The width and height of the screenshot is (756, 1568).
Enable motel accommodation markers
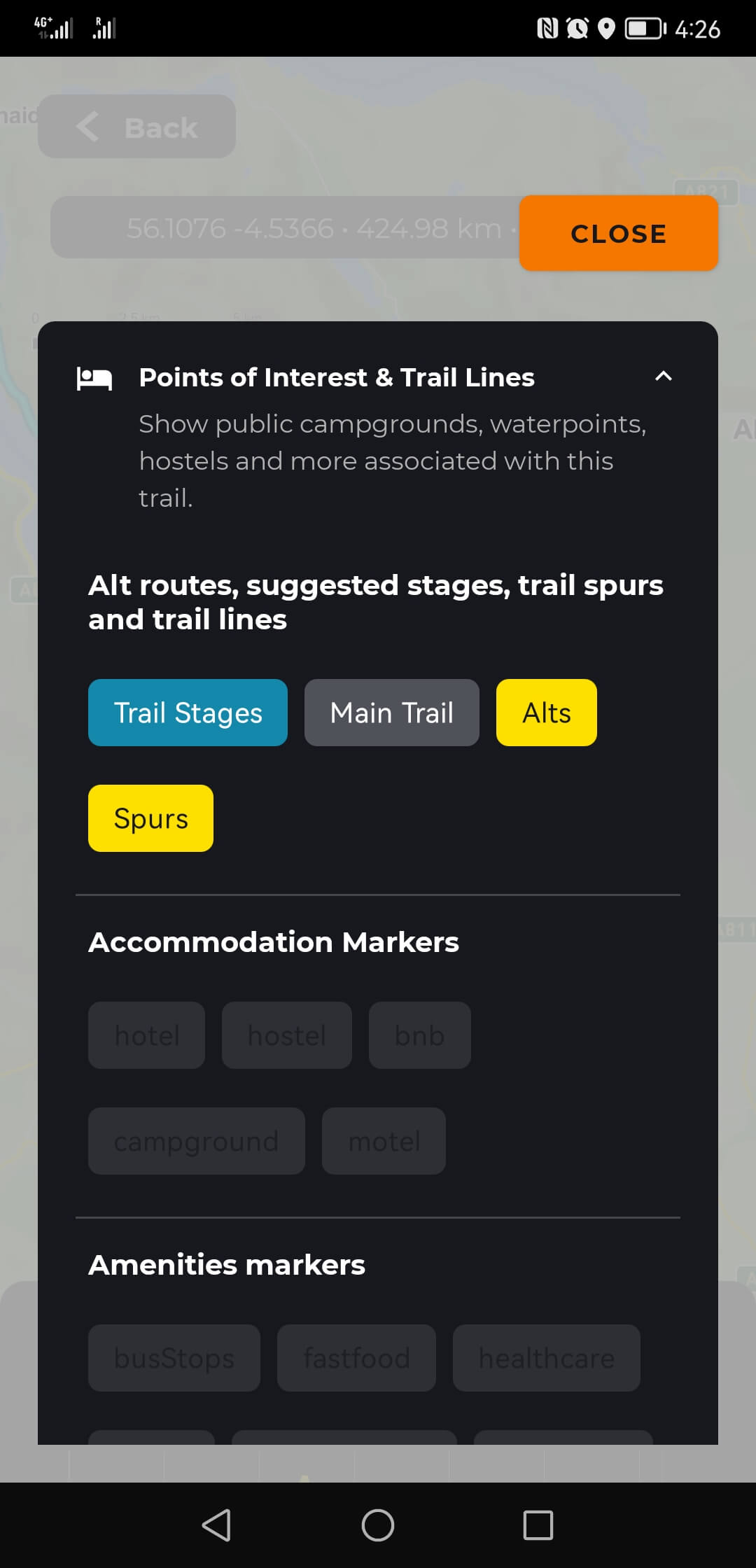(x=384, y=1141)
